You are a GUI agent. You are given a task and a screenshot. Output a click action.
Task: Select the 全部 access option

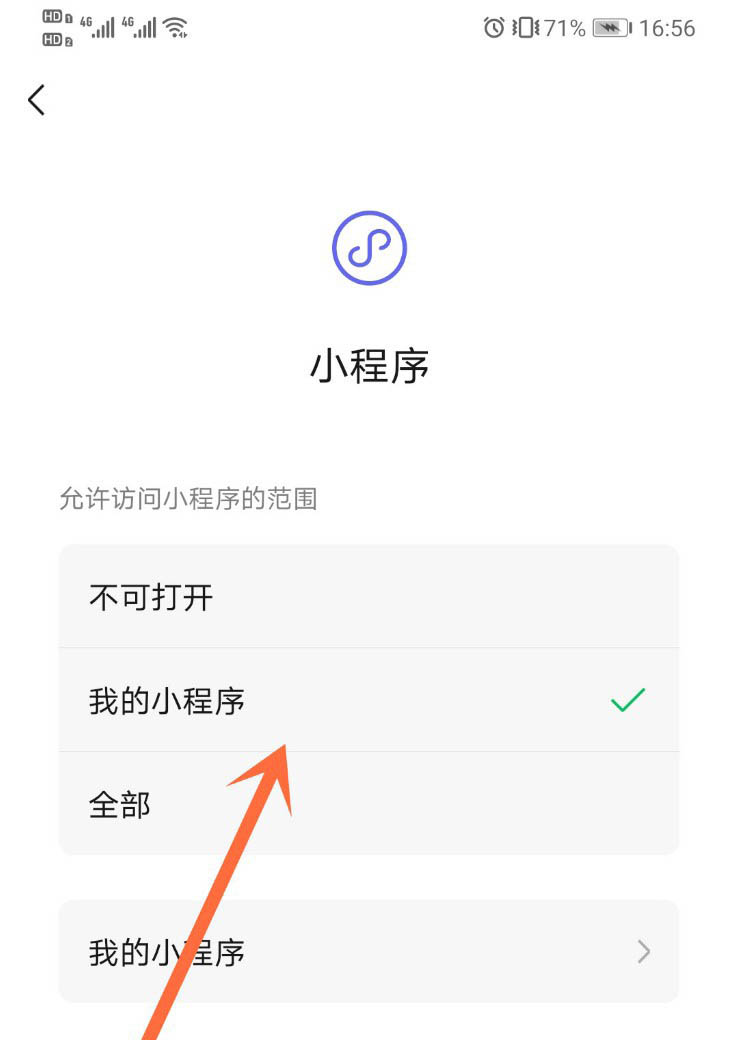tap(368, 804)
